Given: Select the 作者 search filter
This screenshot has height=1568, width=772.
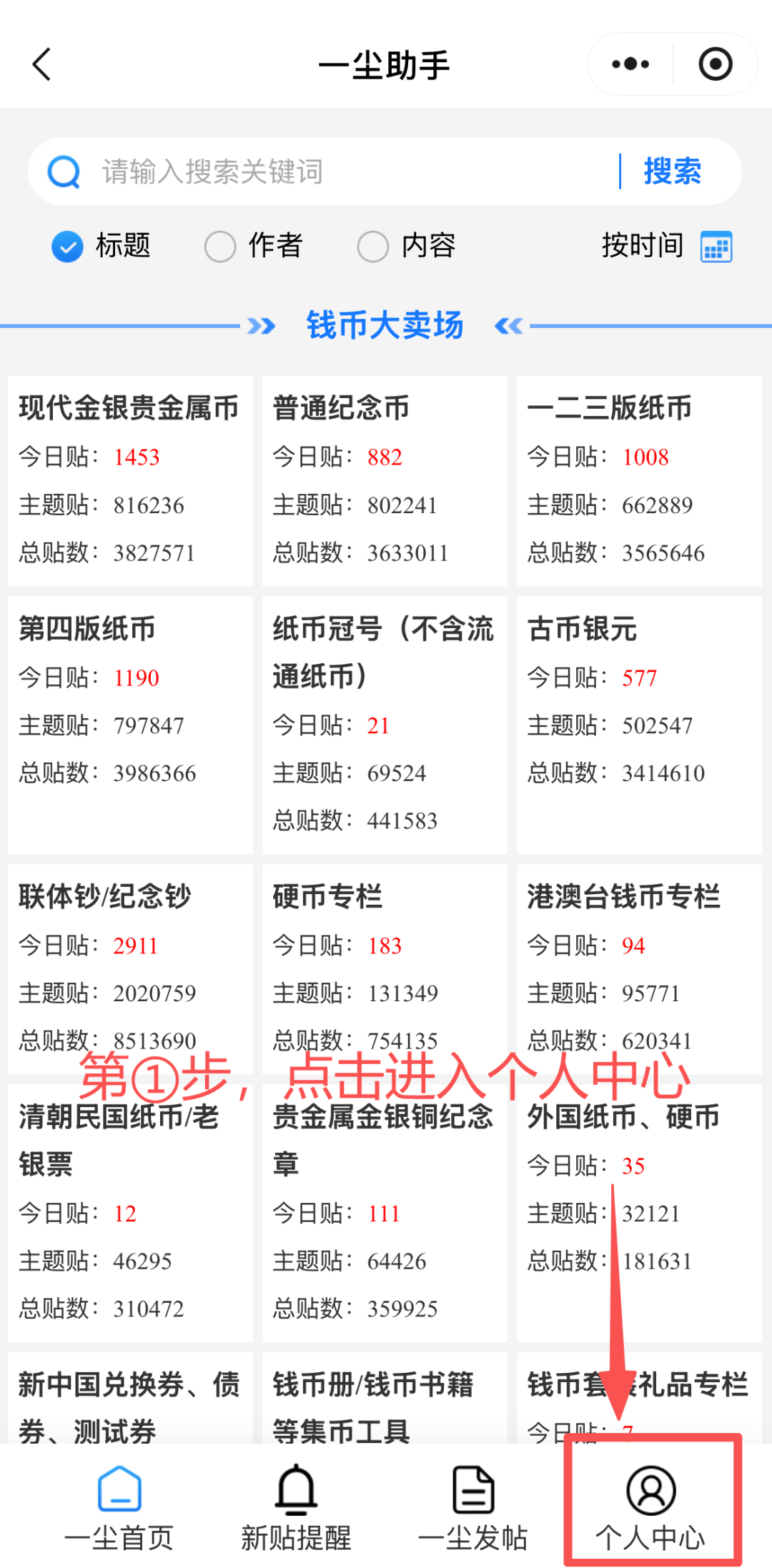Looking at the screenshot, I should click(x=254, y=246).
